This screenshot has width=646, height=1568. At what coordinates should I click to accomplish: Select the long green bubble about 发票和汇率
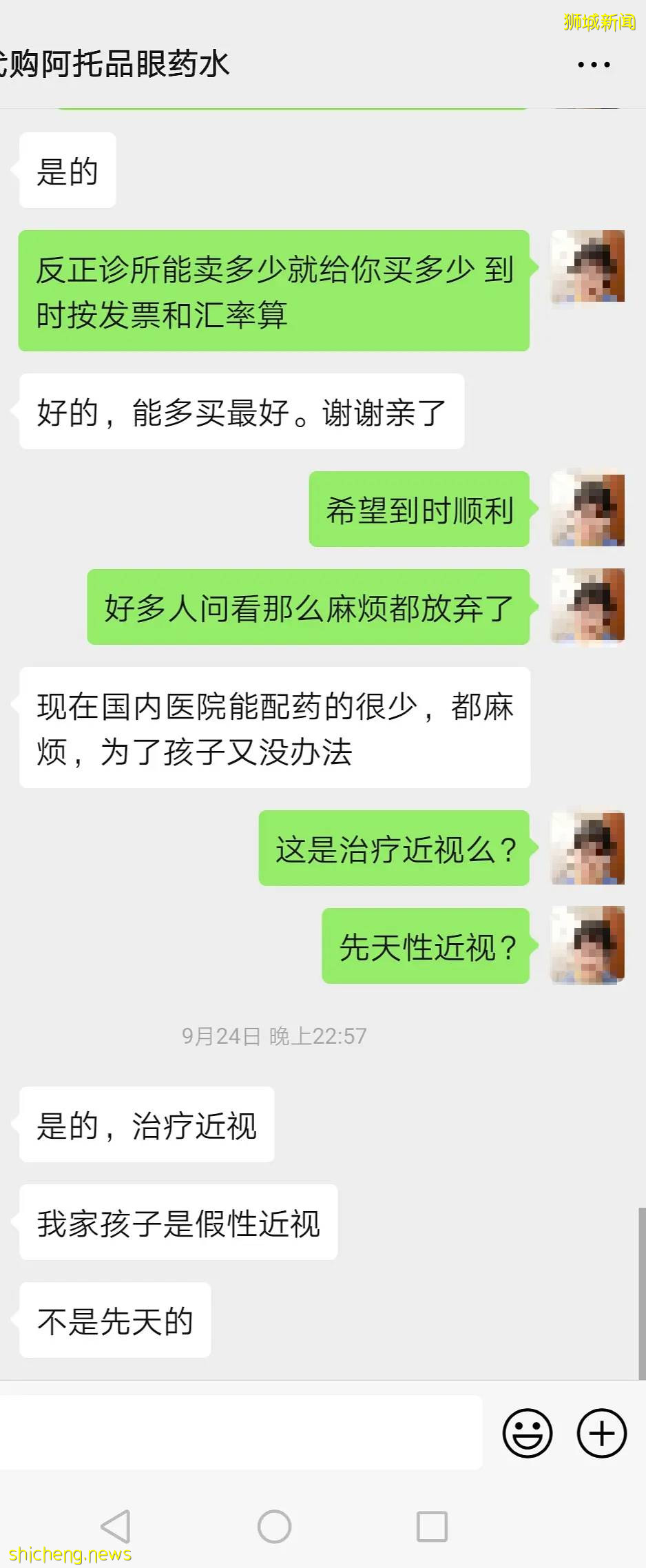274,289
